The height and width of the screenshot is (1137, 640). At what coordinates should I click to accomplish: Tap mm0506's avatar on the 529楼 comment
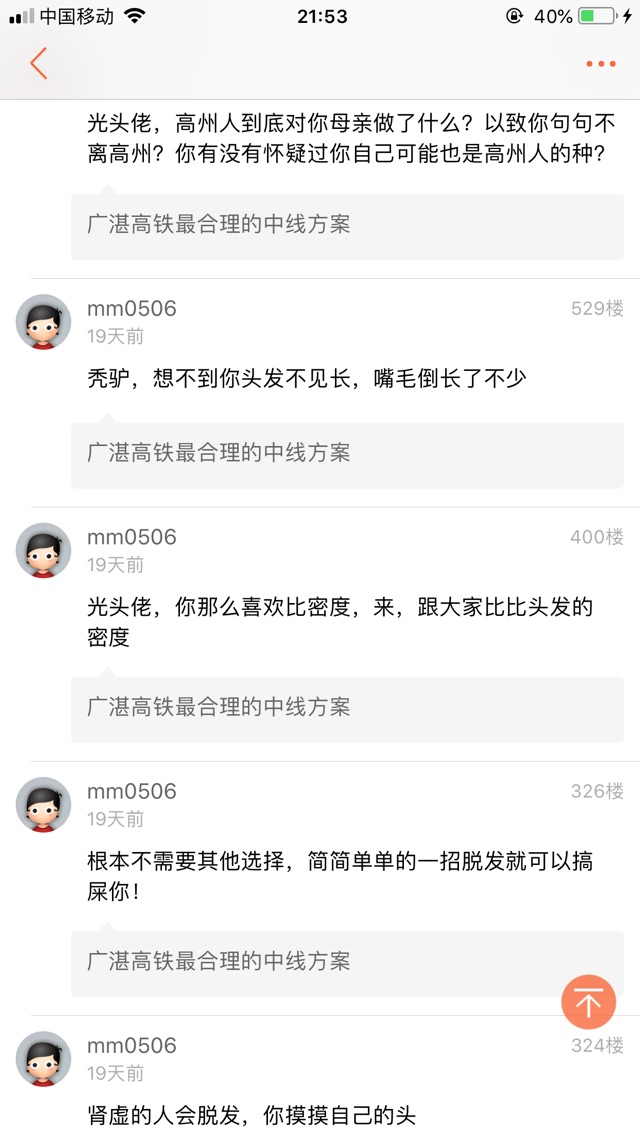(x=43, y=322)
